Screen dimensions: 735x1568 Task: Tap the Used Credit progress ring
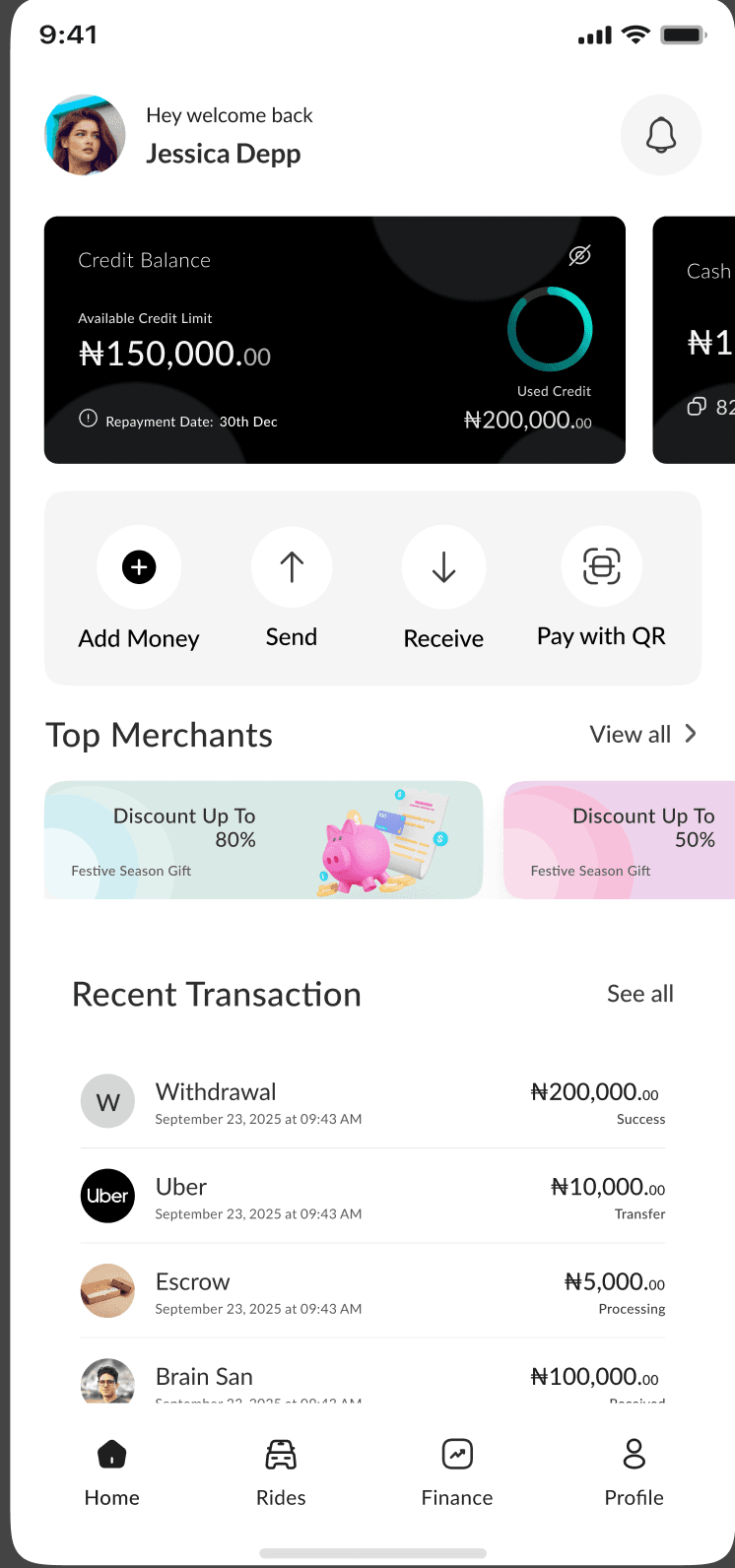[x=550, y=328]
